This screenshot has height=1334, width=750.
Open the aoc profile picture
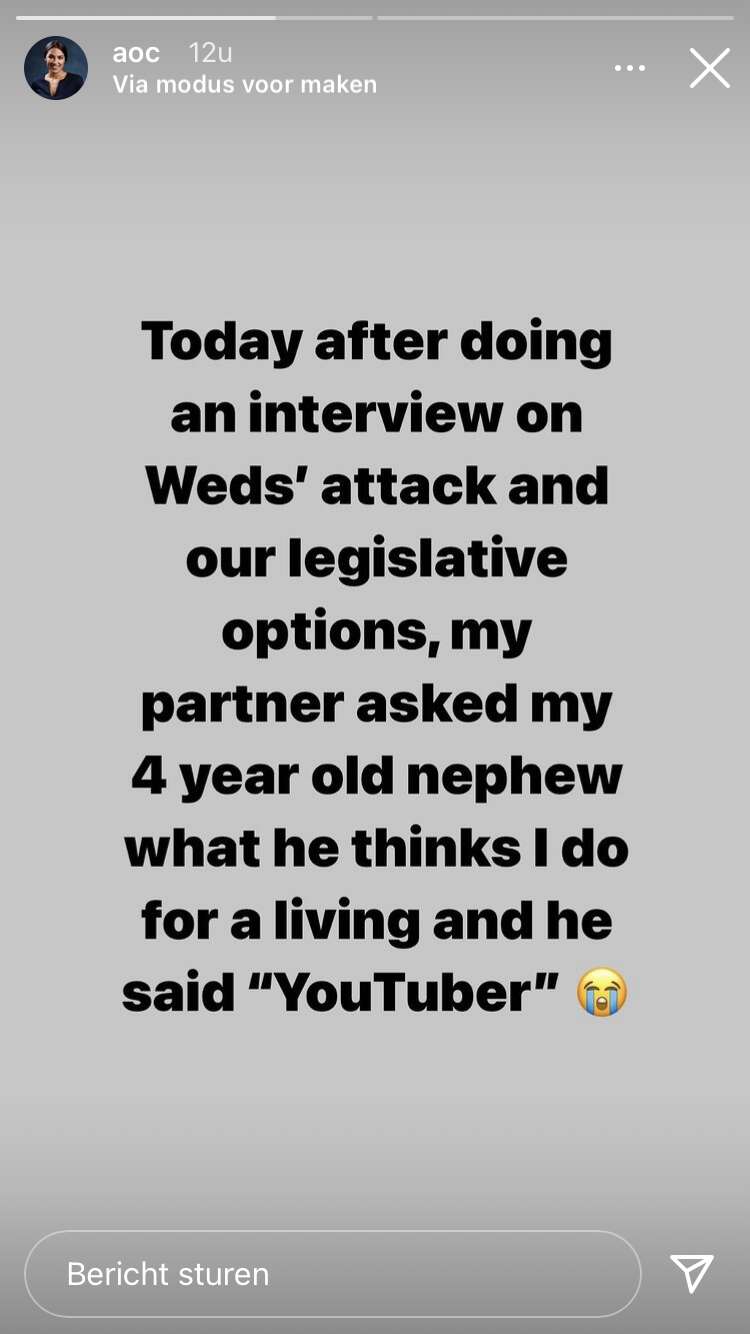[x=56, y=68]
